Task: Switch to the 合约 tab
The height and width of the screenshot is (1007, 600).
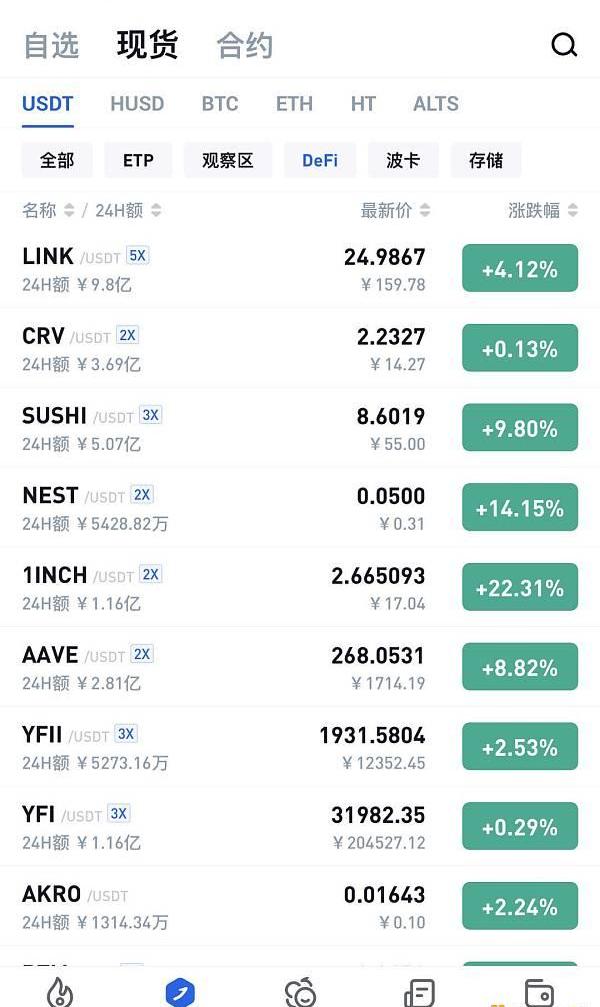Action: point(244,45)
